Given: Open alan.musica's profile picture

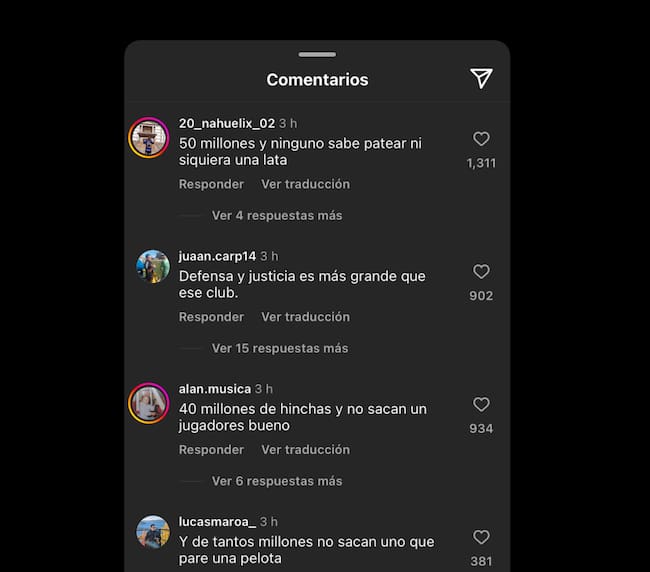Looking at the screenshot, I should point(149,403).
